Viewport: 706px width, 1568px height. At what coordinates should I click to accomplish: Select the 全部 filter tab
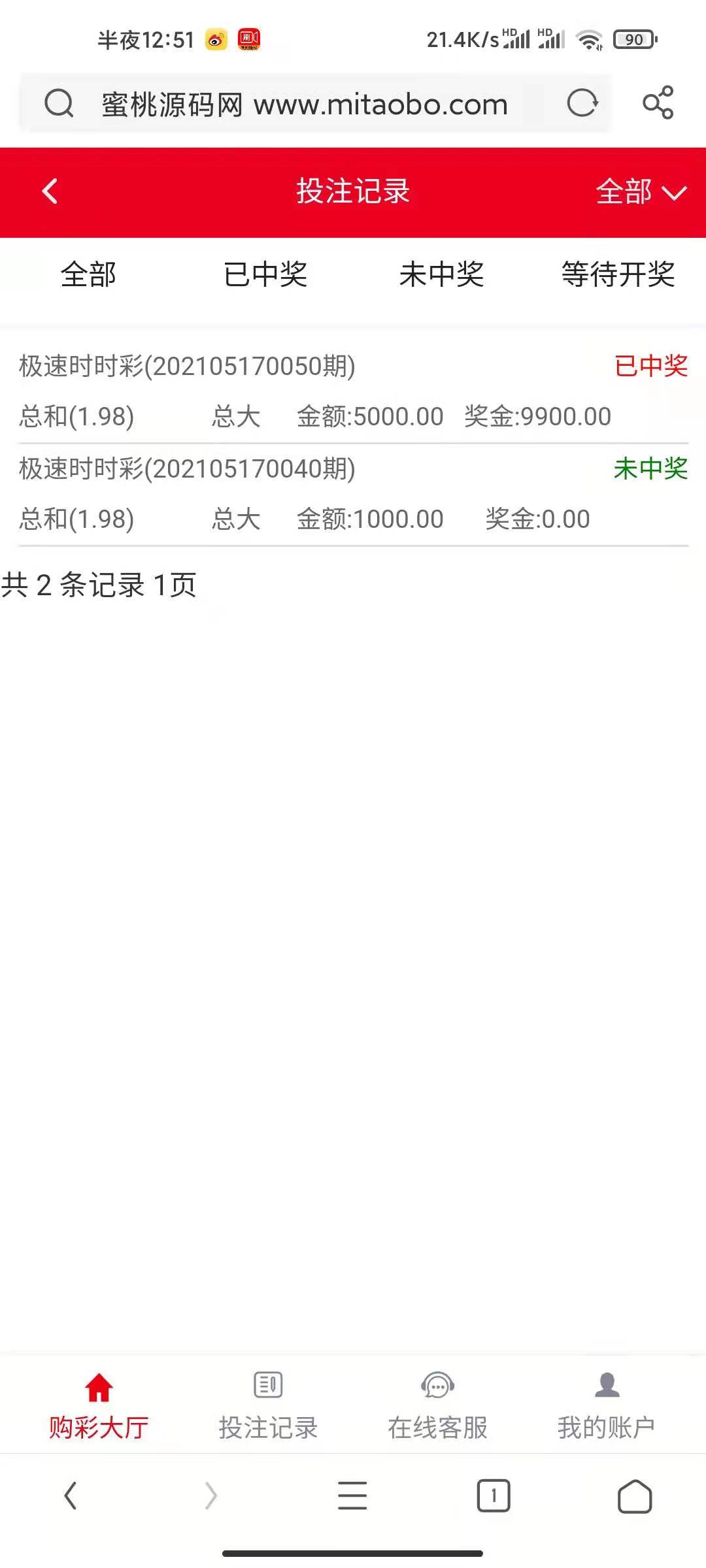click(x=88, y=274)
